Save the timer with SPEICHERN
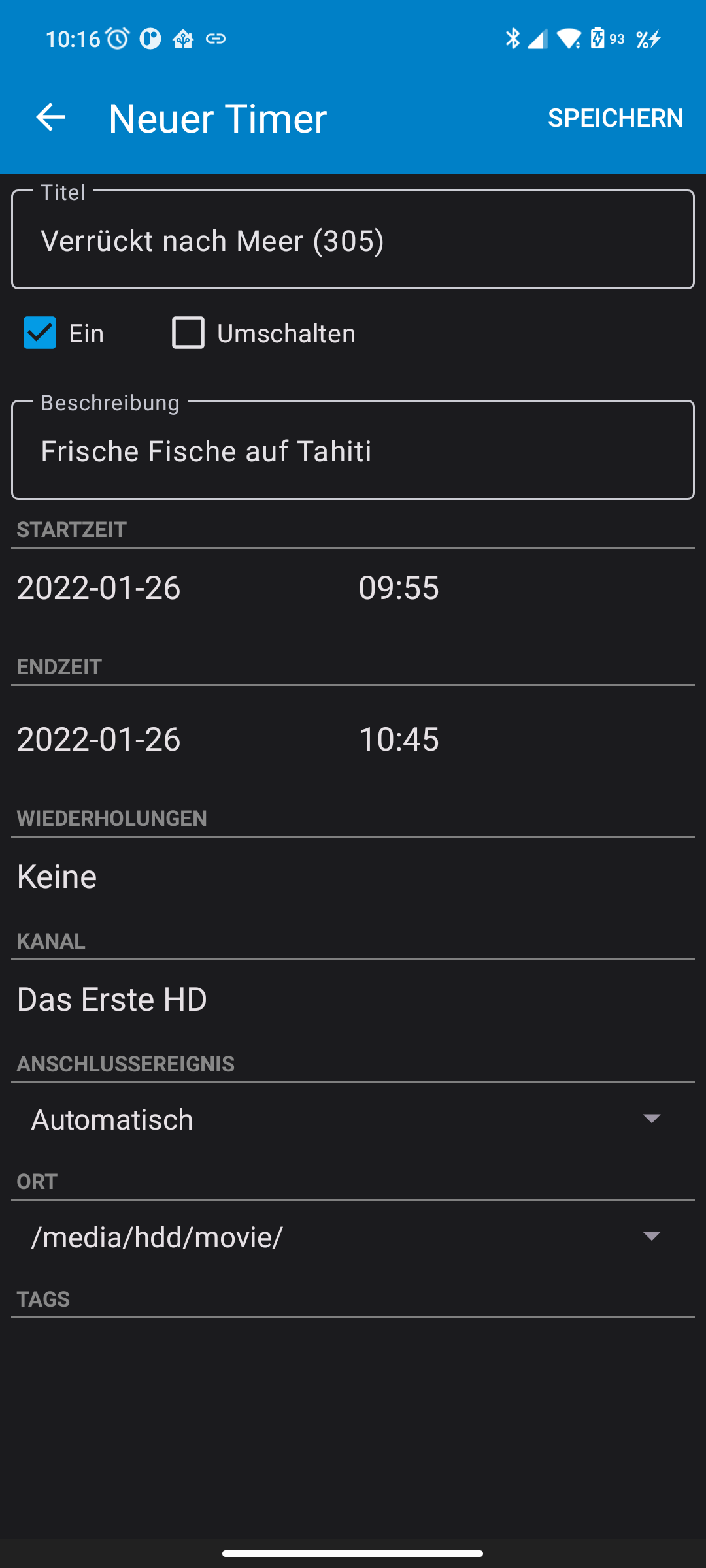Screen dimensions: 706x1568 [x=615, y=118]
